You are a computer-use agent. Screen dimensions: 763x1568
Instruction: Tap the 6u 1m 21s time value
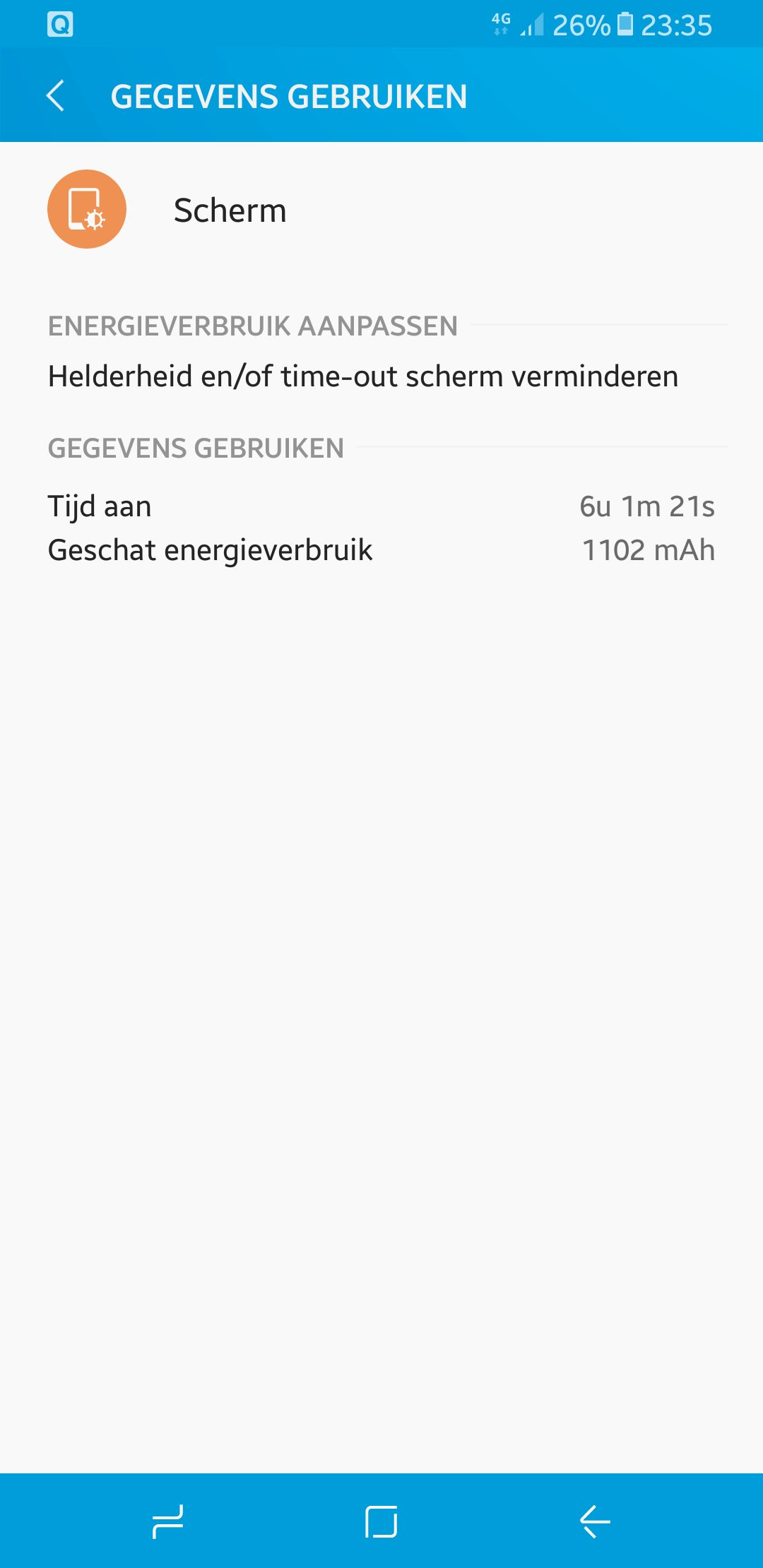[x=648, y=506]
